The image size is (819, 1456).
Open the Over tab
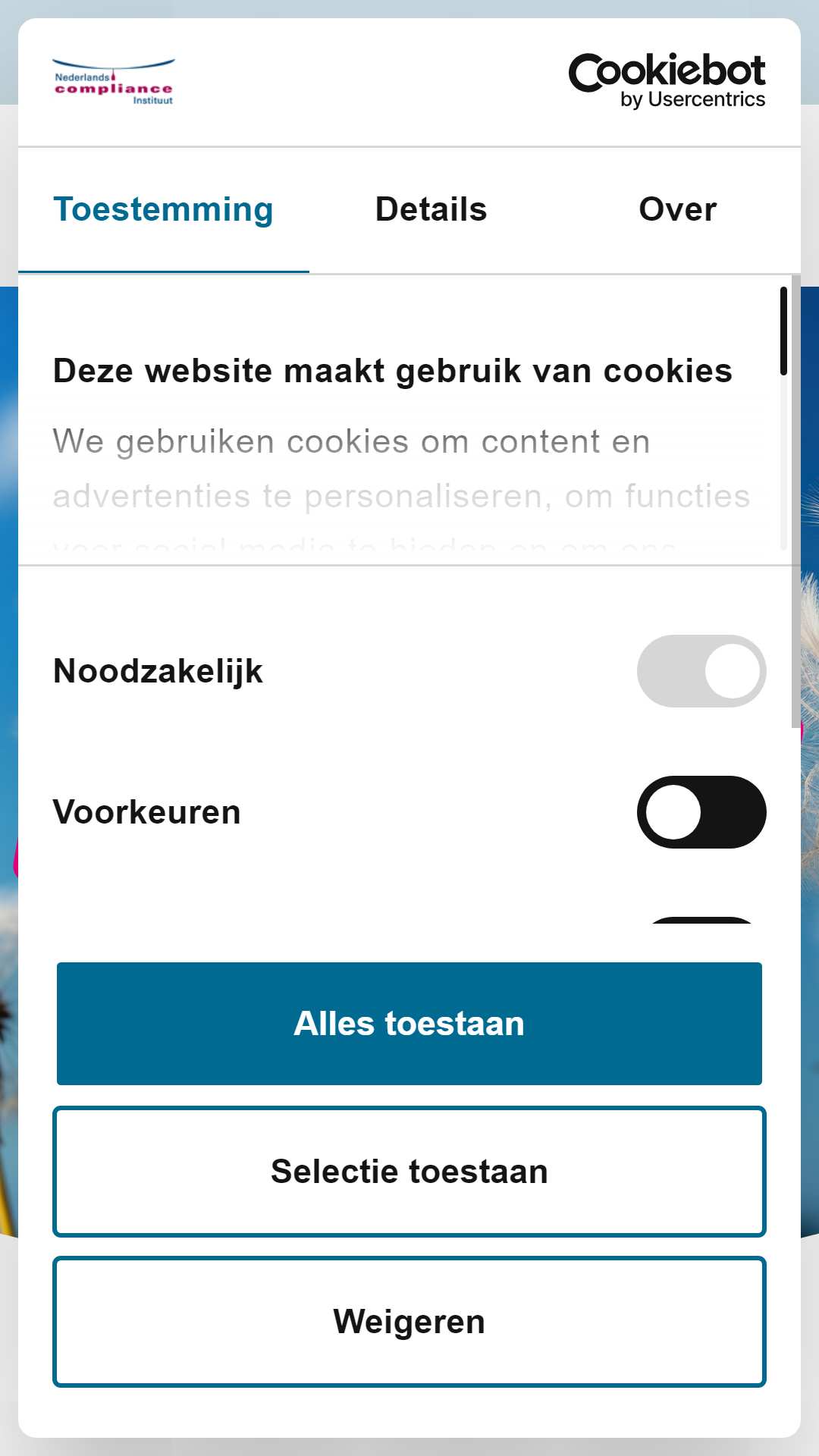point(677,210)
